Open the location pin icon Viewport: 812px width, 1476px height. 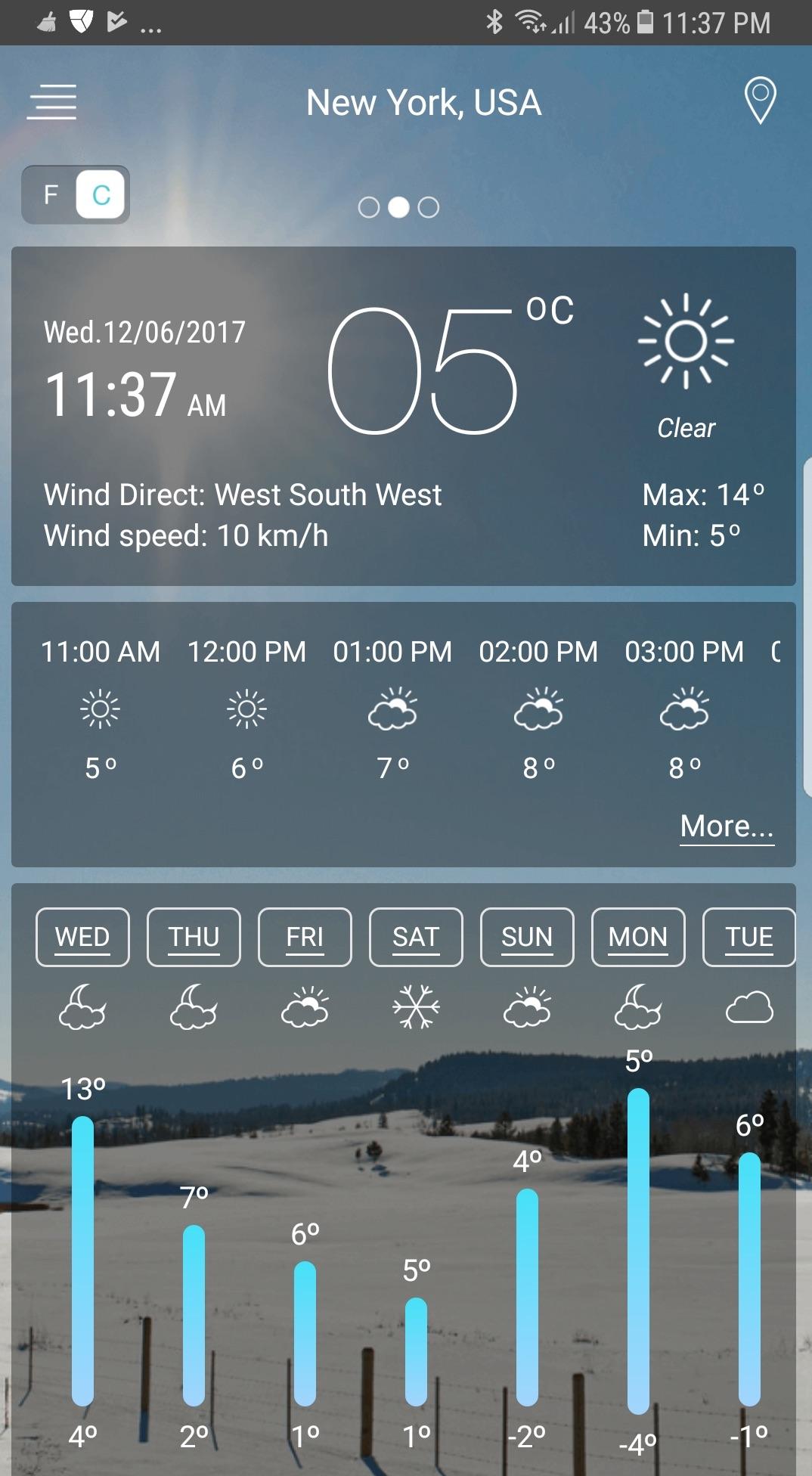pos(760,101)
